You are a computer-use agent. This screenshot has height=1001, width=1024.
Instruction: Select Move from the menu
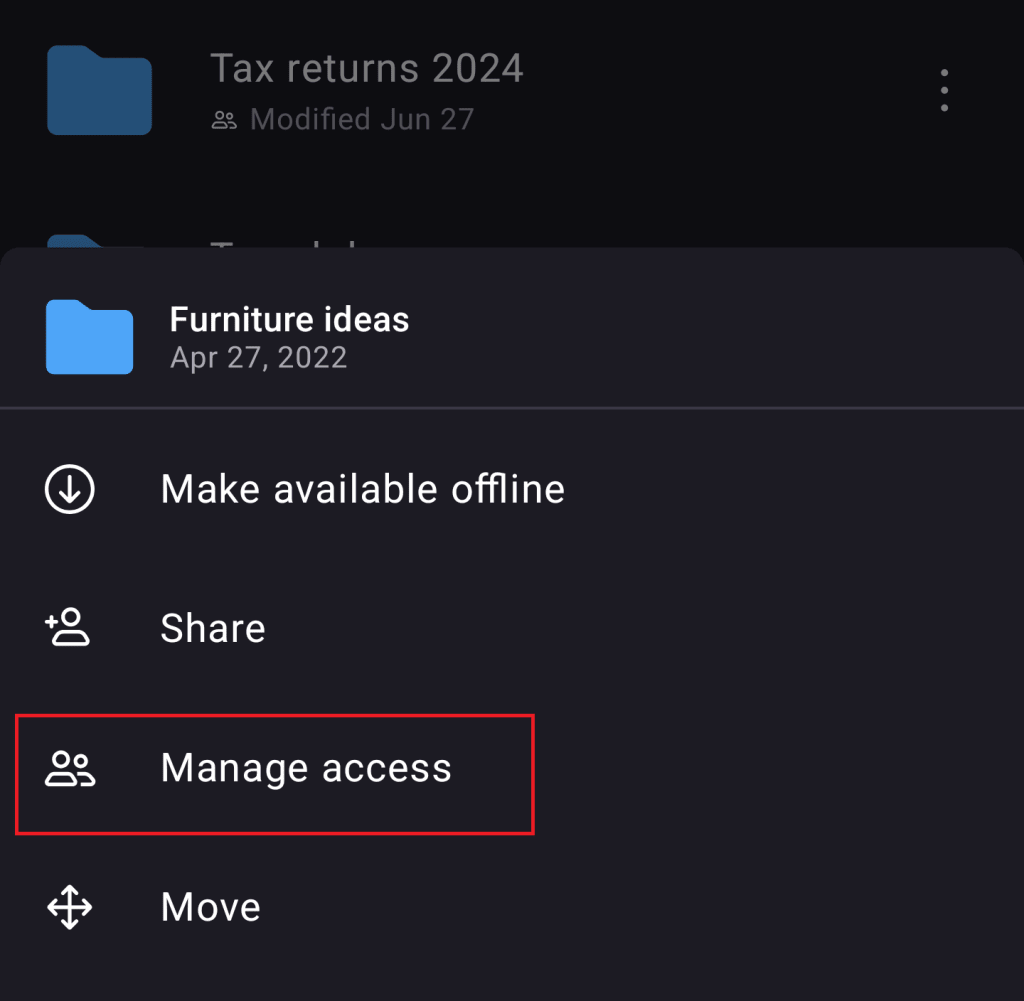point(210,908)
